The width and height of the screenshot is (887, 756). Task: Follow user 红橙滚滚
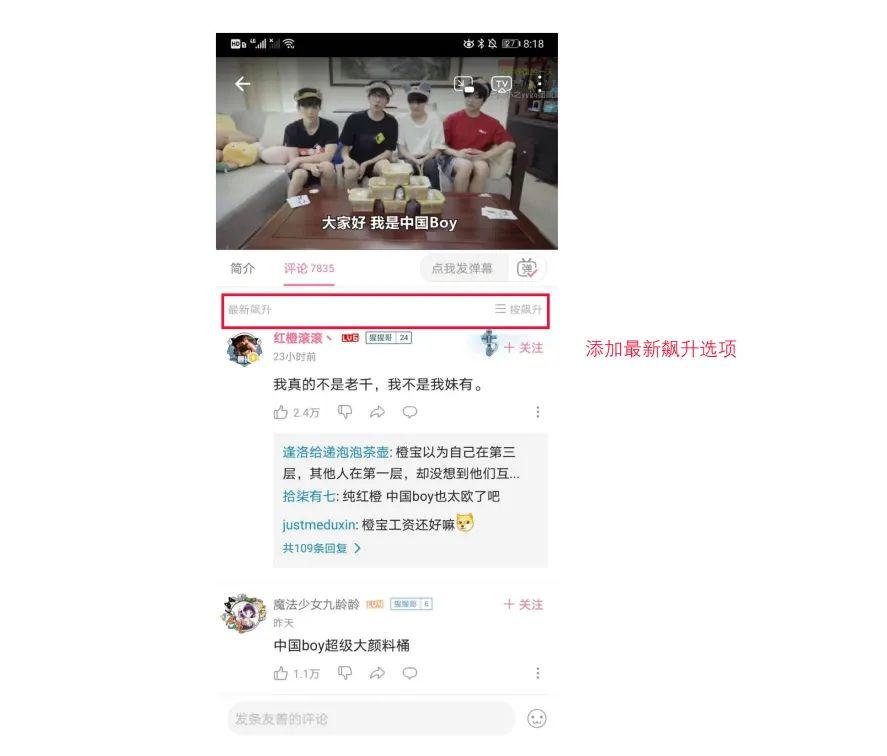524,348
